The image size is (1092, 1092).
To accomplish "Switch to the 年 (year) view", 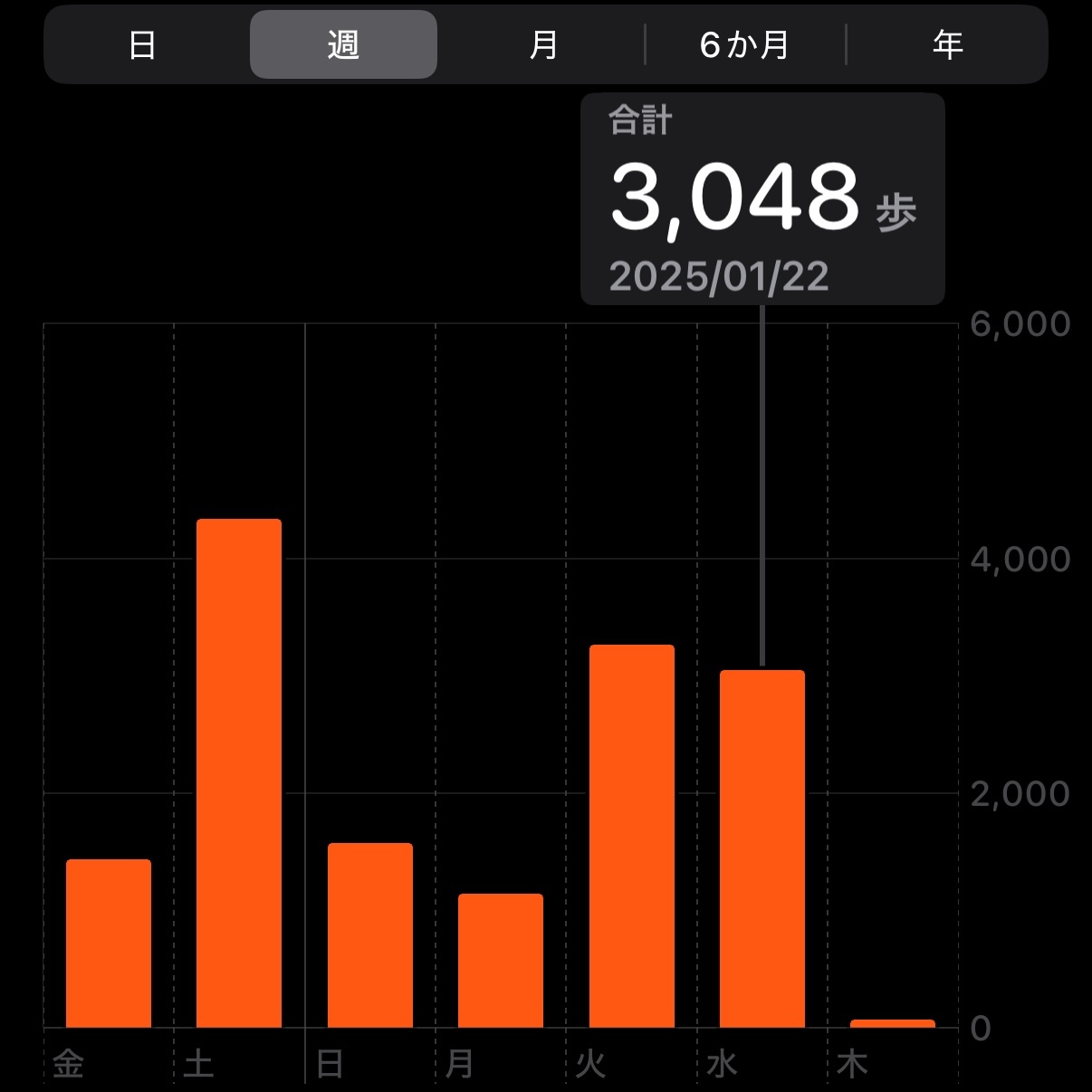I will click(x=947, y=44).
